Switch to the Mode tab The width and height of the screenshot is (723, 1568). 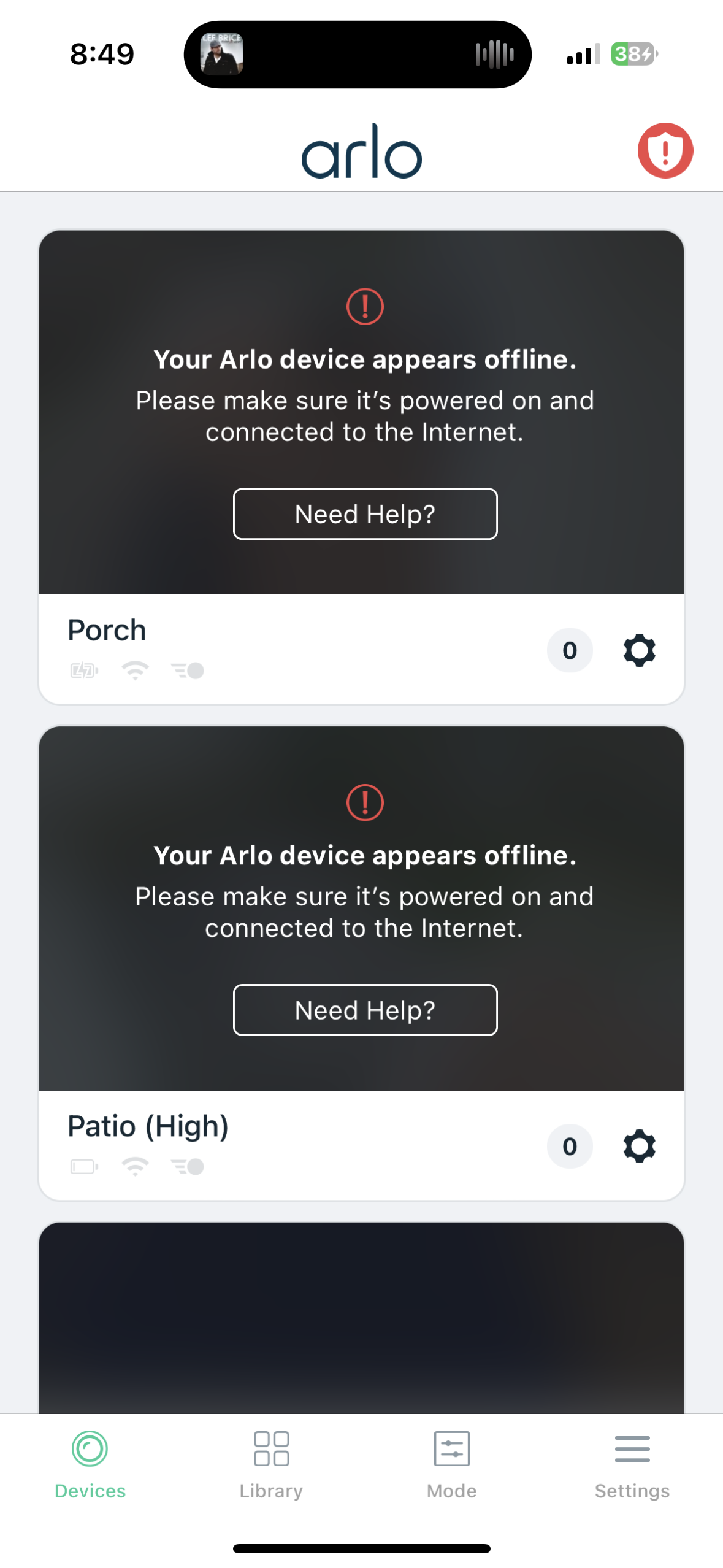451,1463
